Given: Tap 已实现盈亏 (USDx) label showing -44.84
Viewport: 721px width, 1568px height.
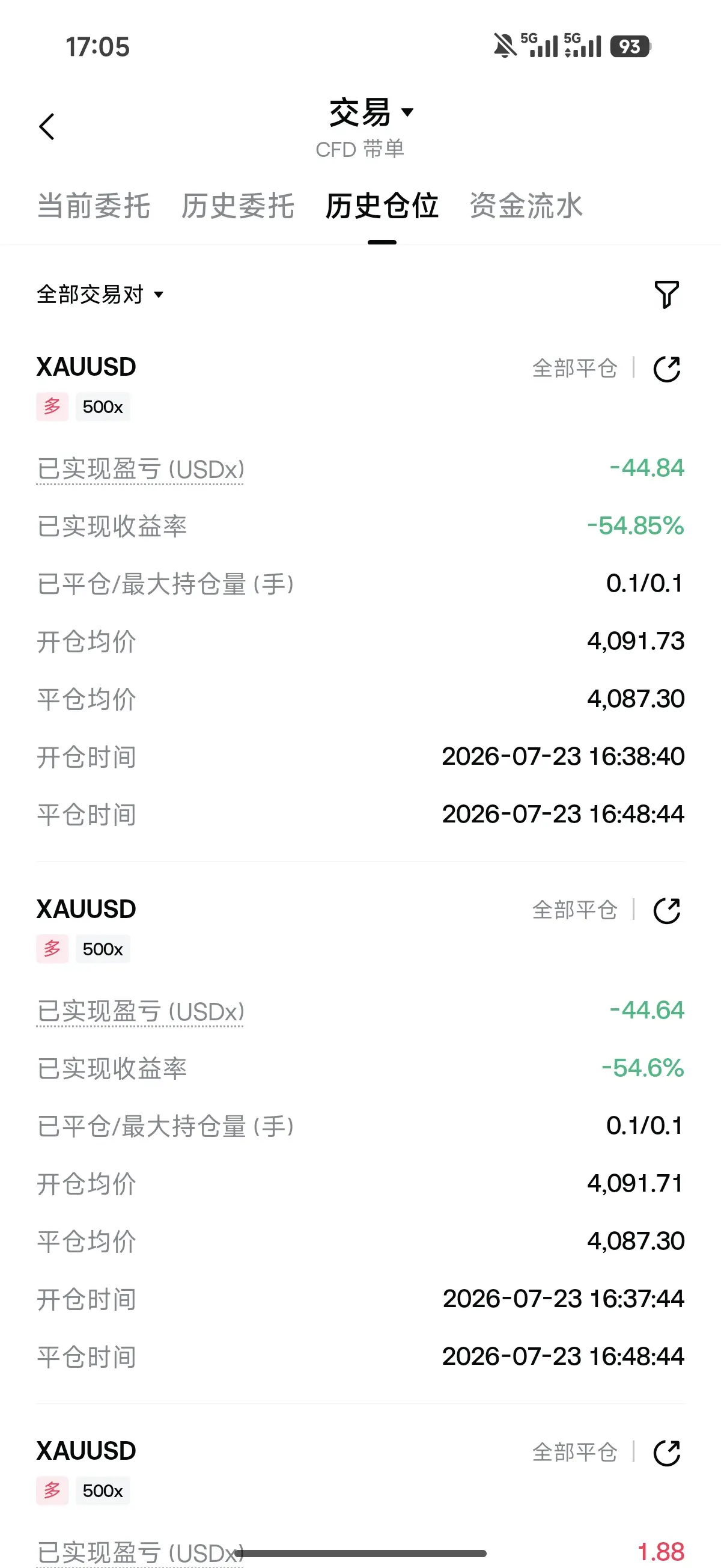Looking at the screenshot, I should click(141, 470).
